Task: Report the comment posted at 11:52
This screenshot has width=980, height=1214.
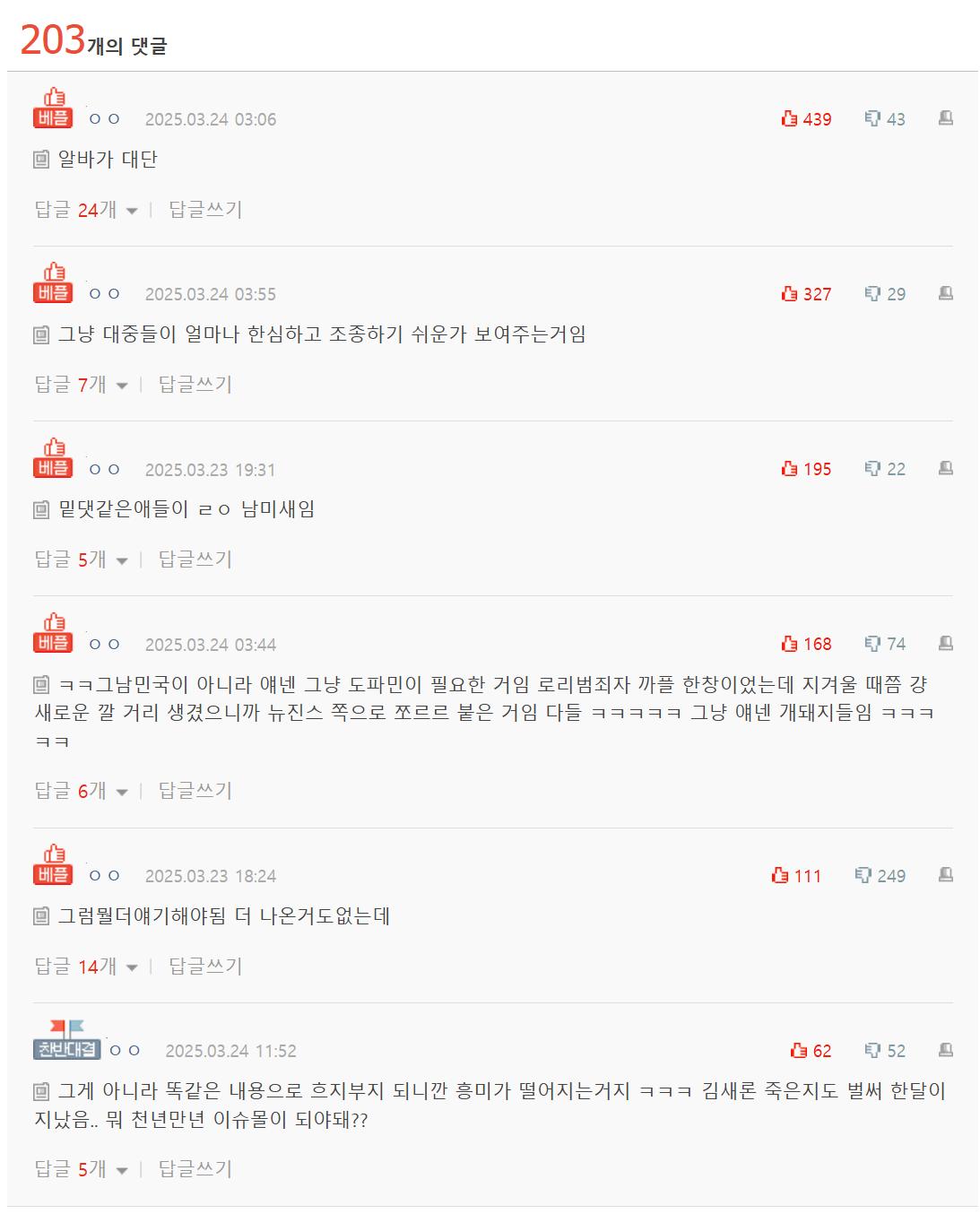Action: coord(945,1050)
